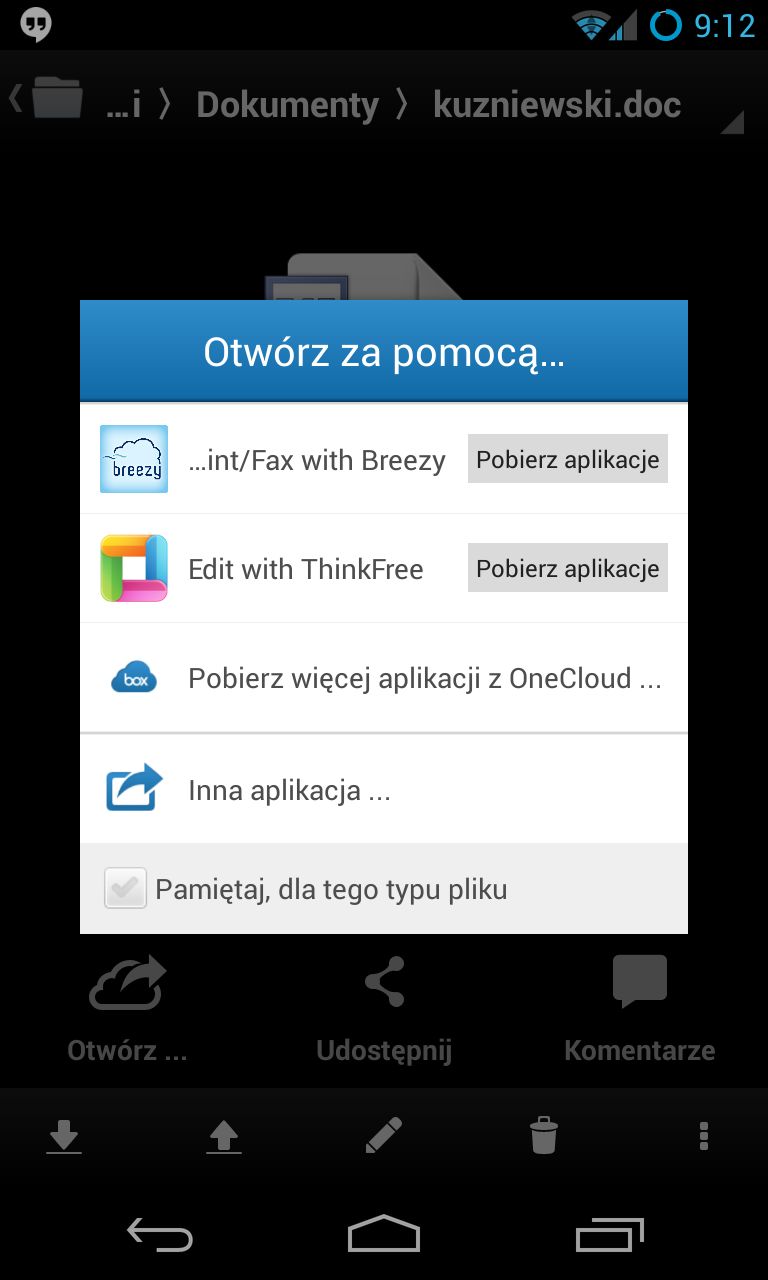Image resolution: width=768 pixels, height=1280 pixels.
Task: Choose Print/Fax with Breezy option
Action: pos(384,459)
